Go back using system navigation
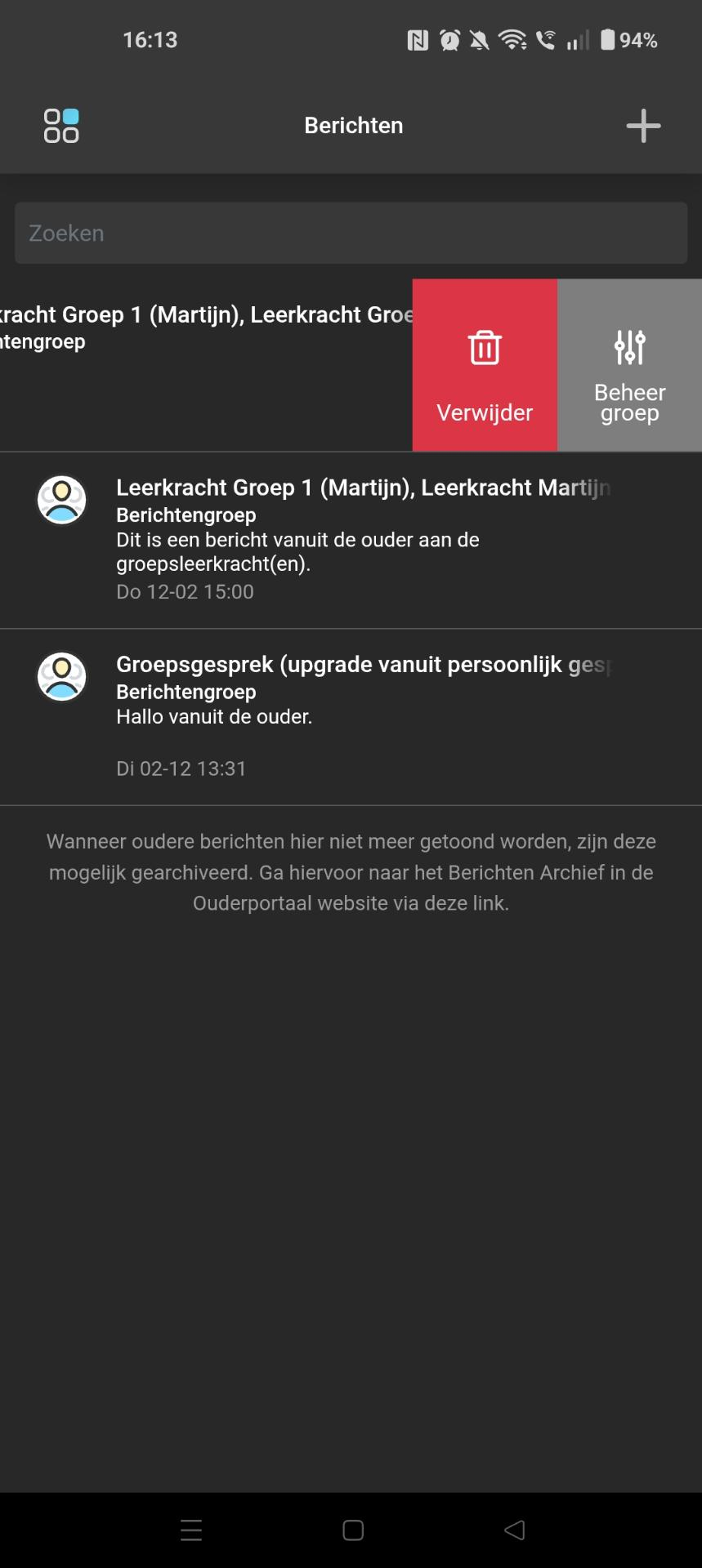The height and width of the screenshot is (1568, 702). point(514,1530)
